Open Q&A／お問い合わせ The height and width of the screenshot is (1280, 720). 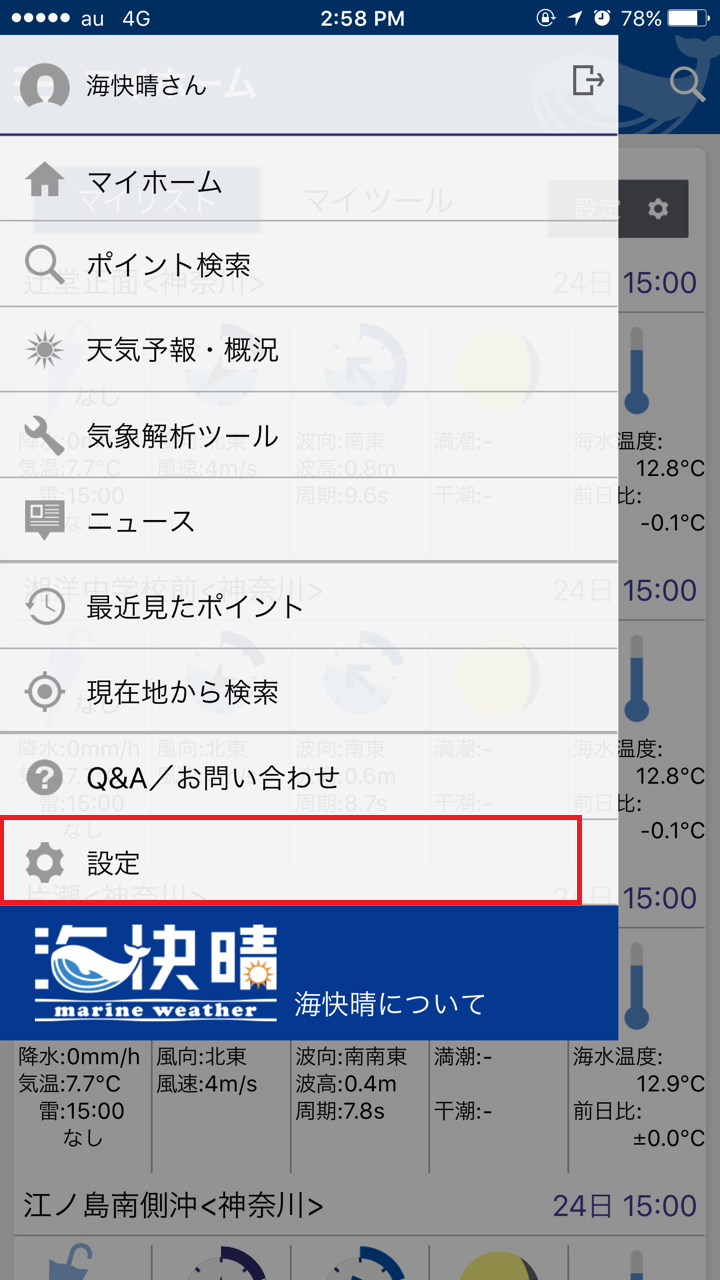[x=309, y=776]
